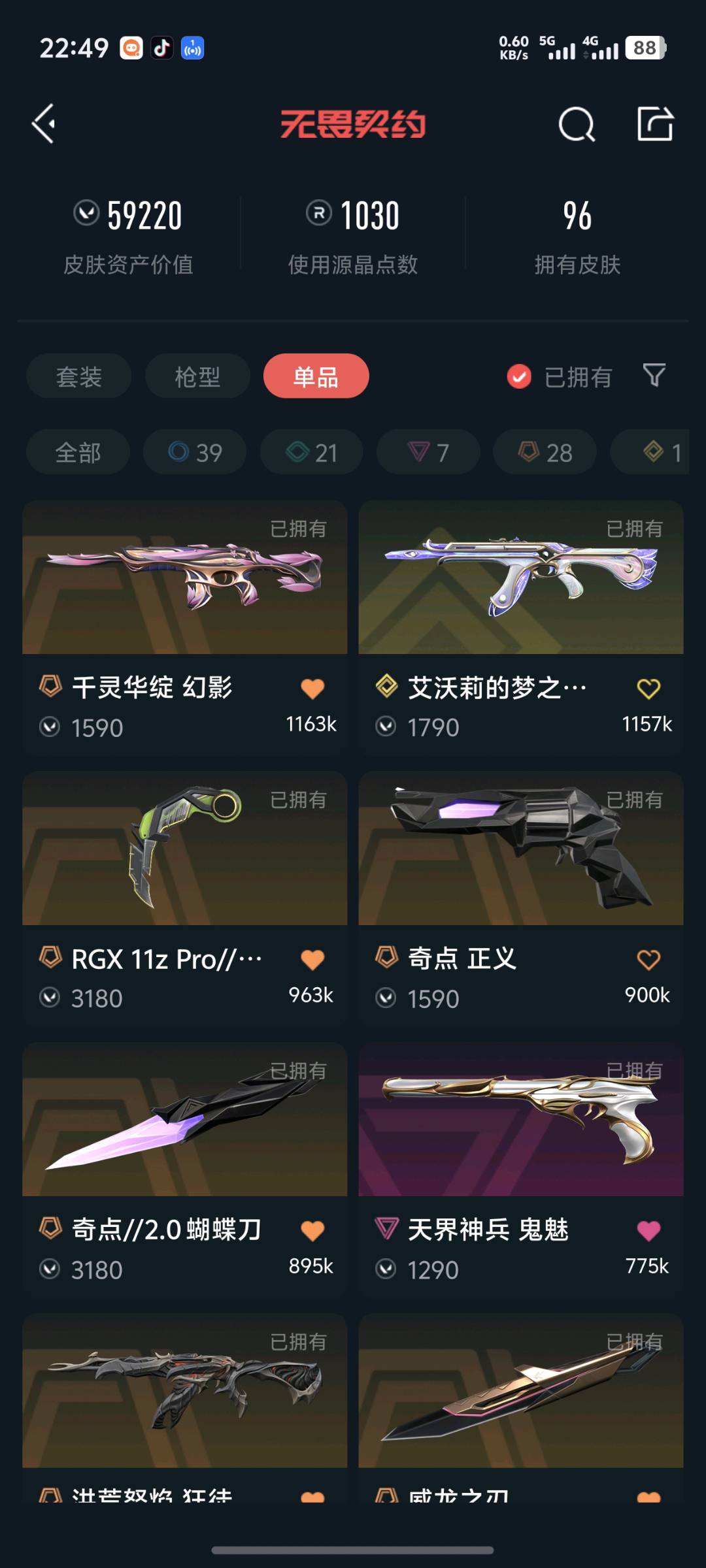Filter by the pink tier chip 7
This screenshot has height=1568, width=706.
(428, 452)
